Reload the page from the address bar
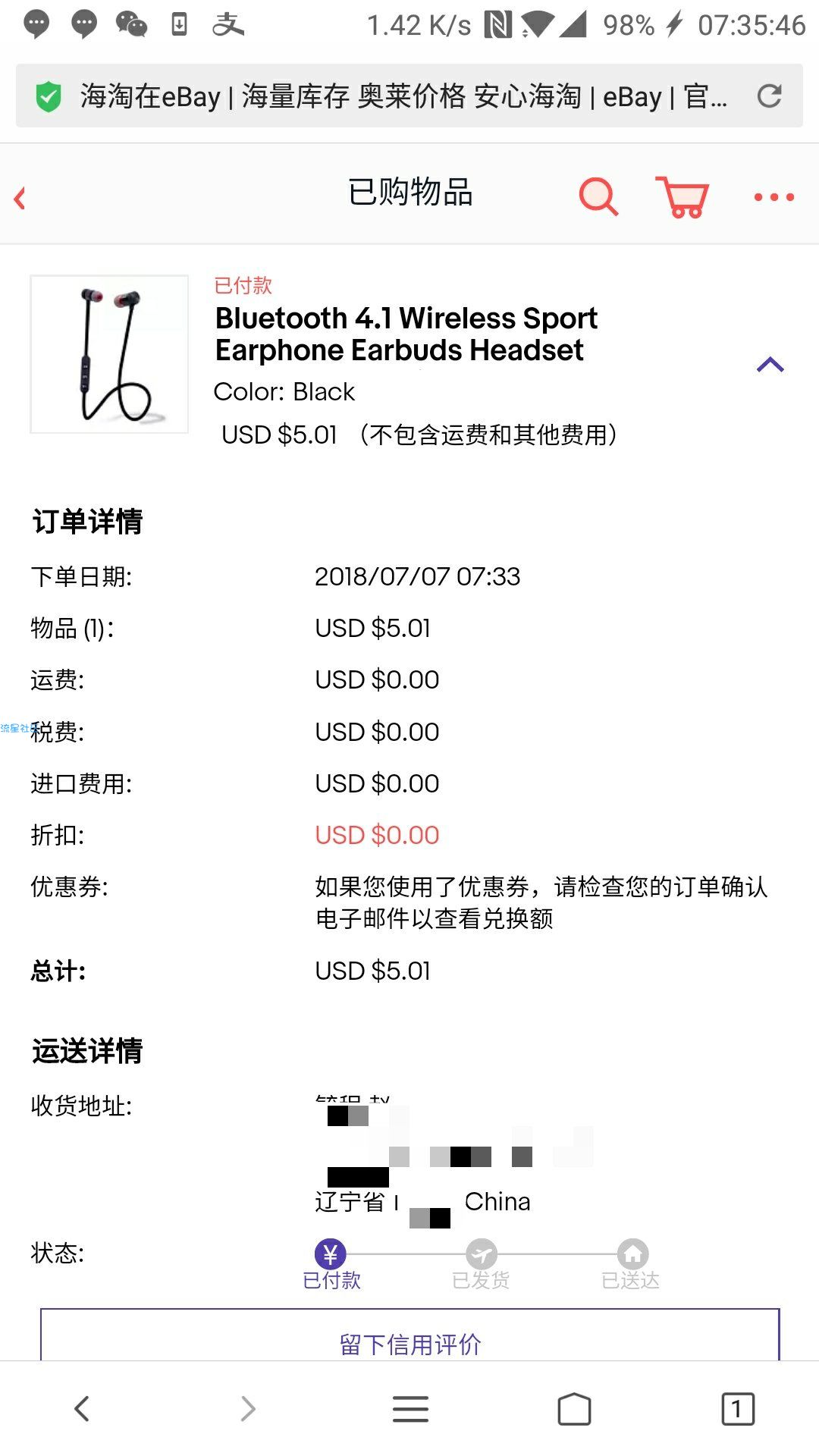 click(x=769, y=96)
